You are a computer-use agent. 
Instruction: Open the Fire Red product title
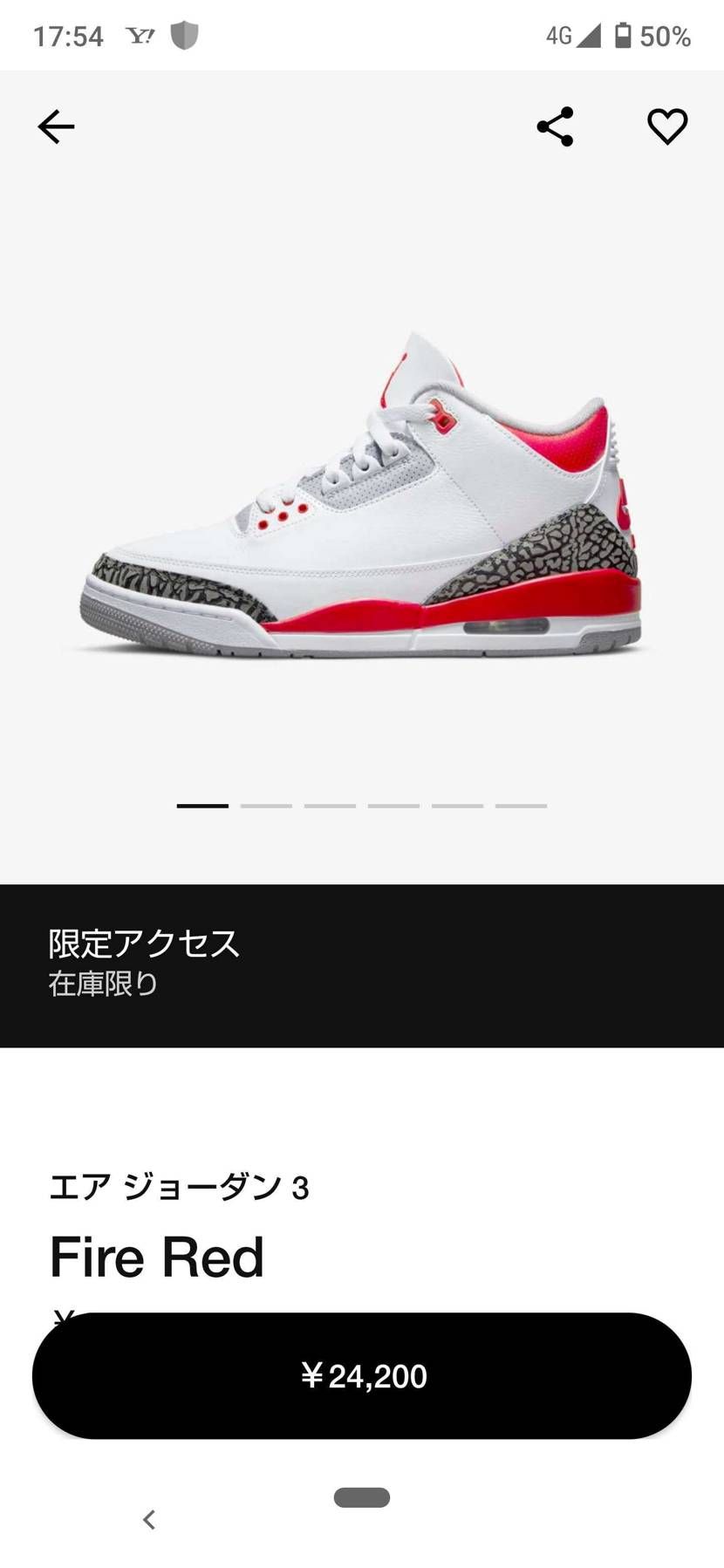[157, 1256]
